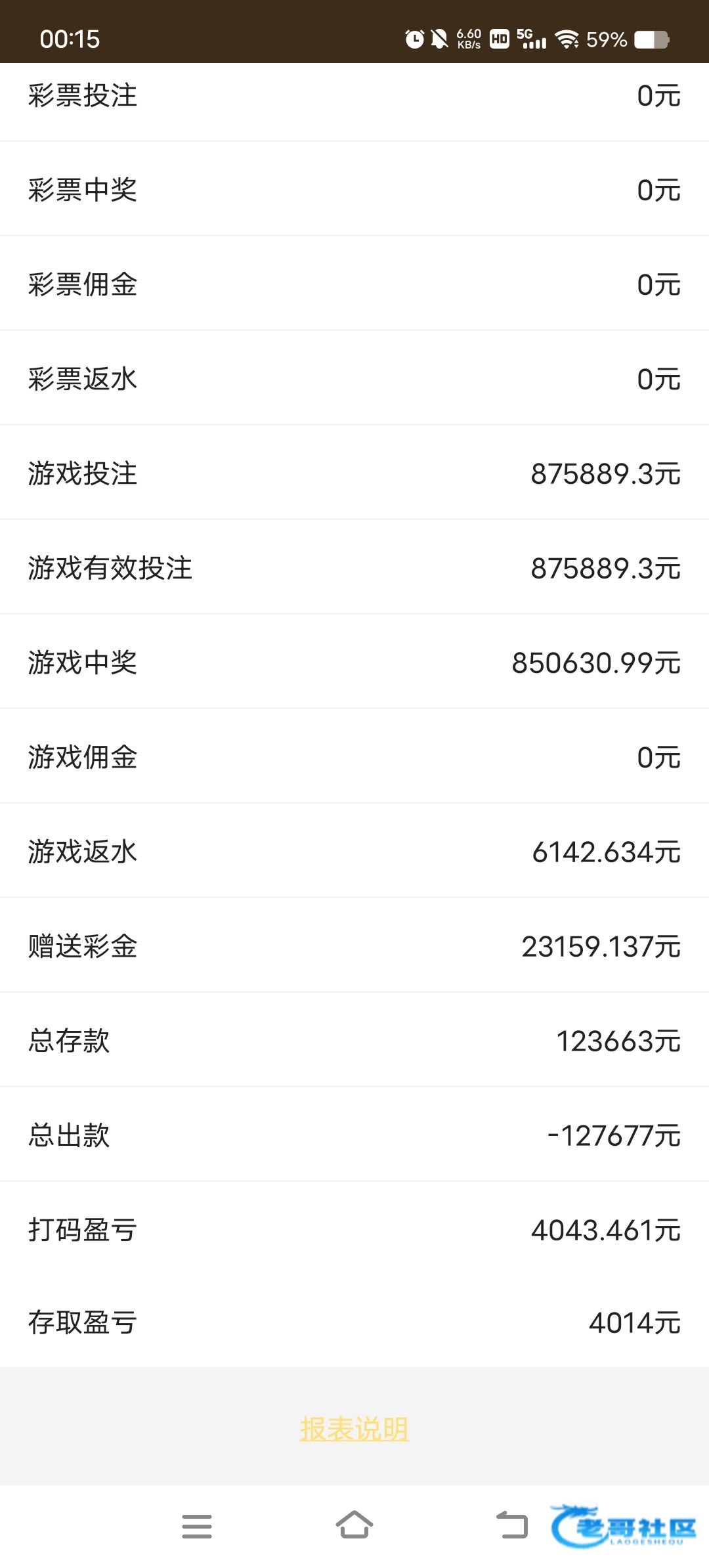The width and height of the screenshot is (709, 1568).
Task: Go back with the system back button
Action: coord(512,1525)
